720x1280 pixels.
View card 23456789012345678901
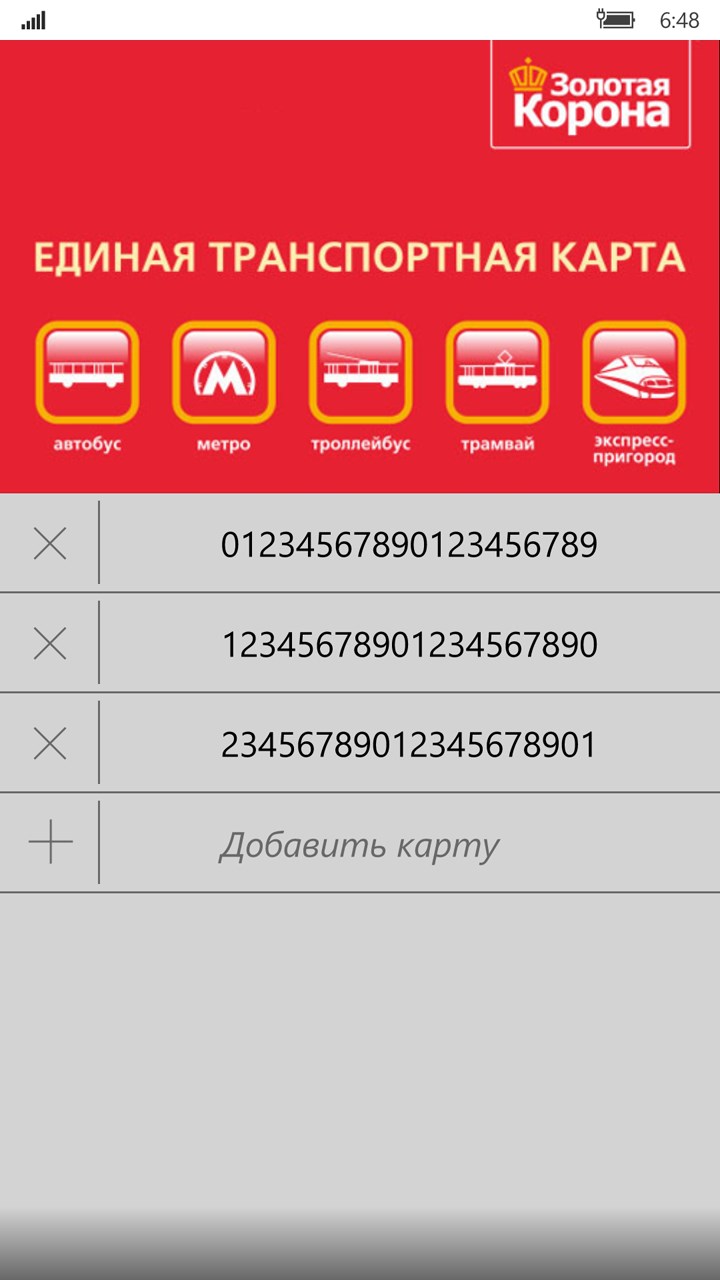[409, 744]
